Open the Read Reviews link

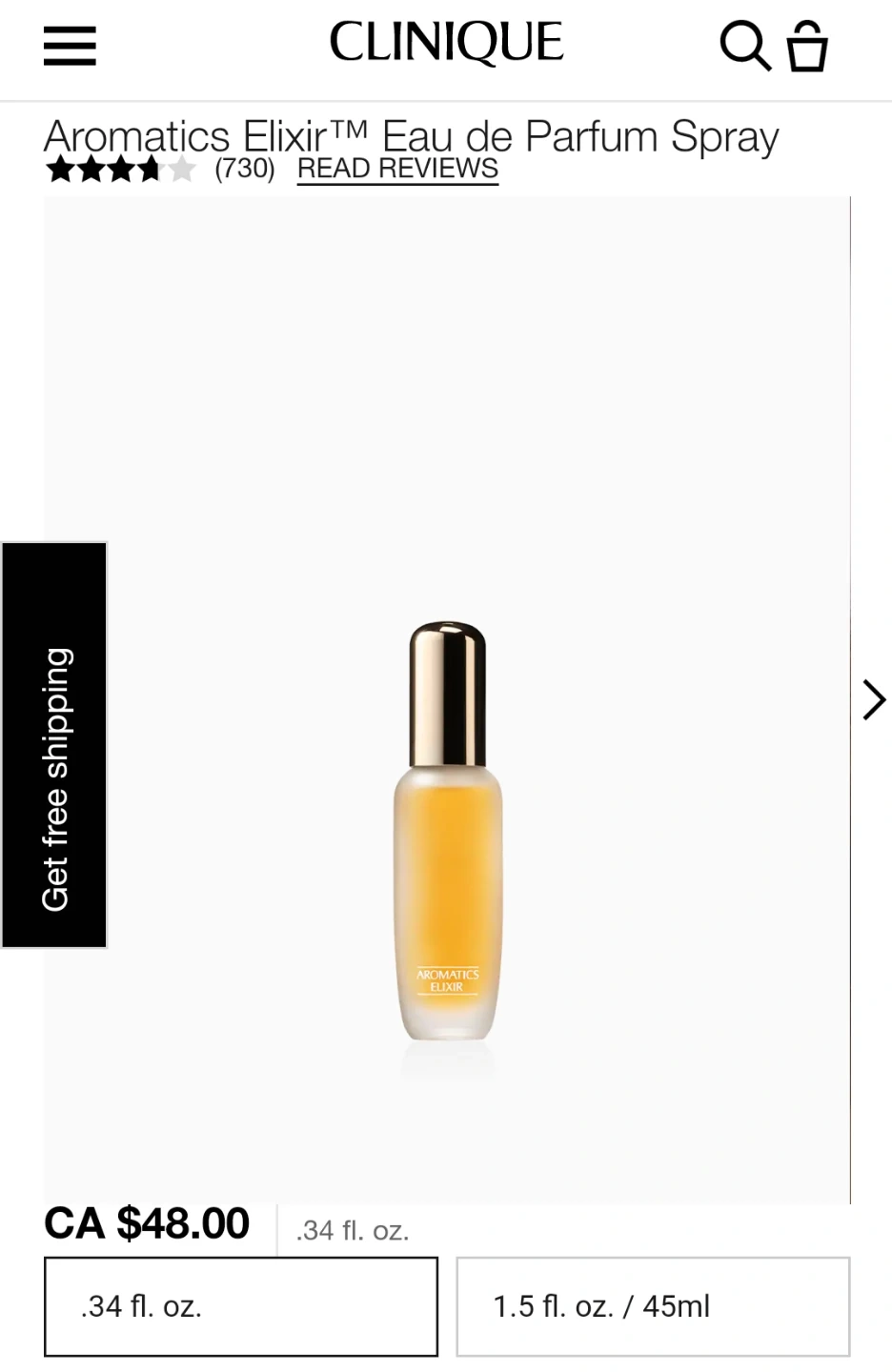click(397, 169)
